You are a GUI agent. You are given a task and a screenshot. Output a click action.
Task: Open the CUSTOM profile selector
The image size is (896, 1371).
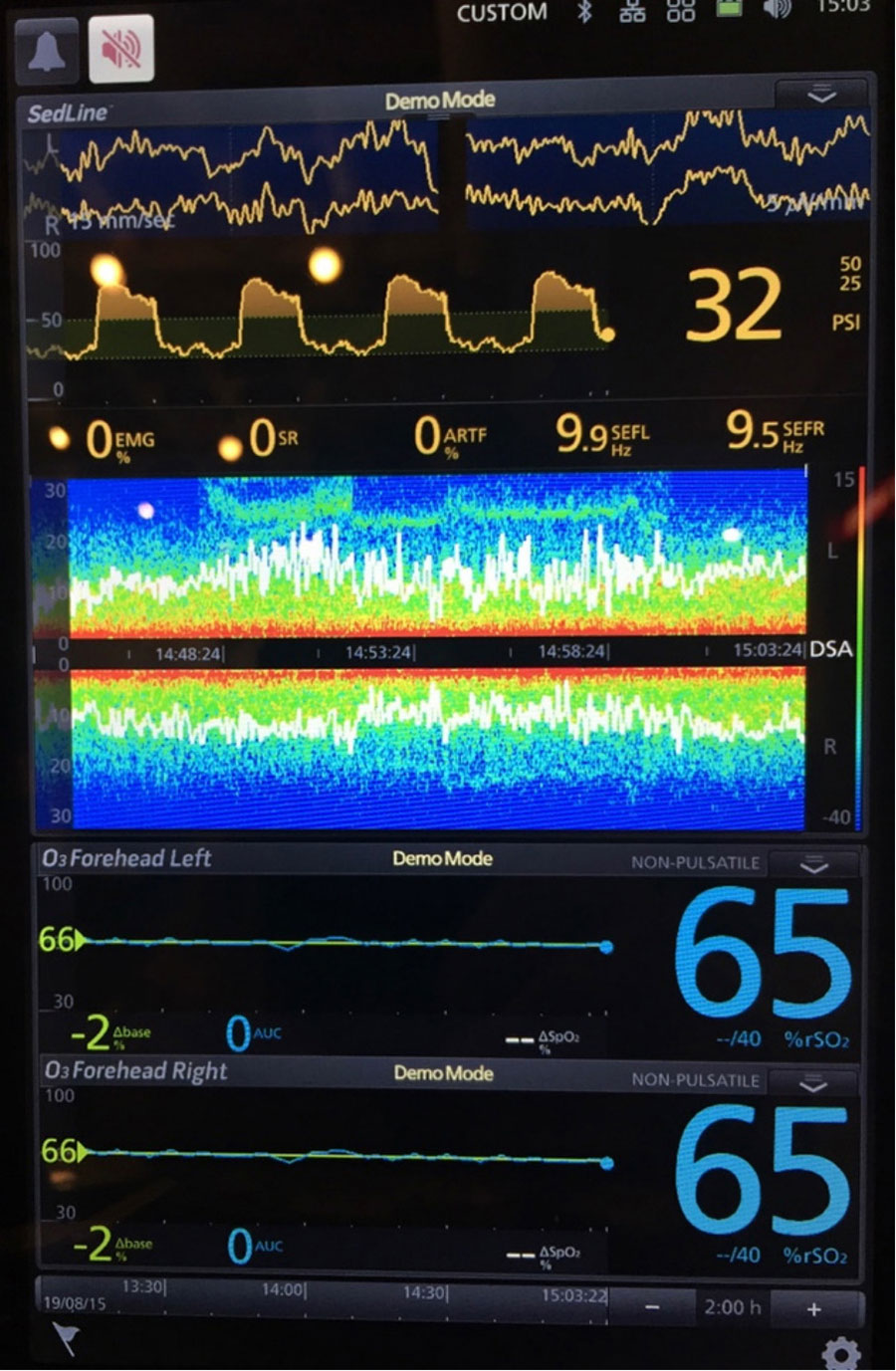pyautogui.click(x=502, y=13)
